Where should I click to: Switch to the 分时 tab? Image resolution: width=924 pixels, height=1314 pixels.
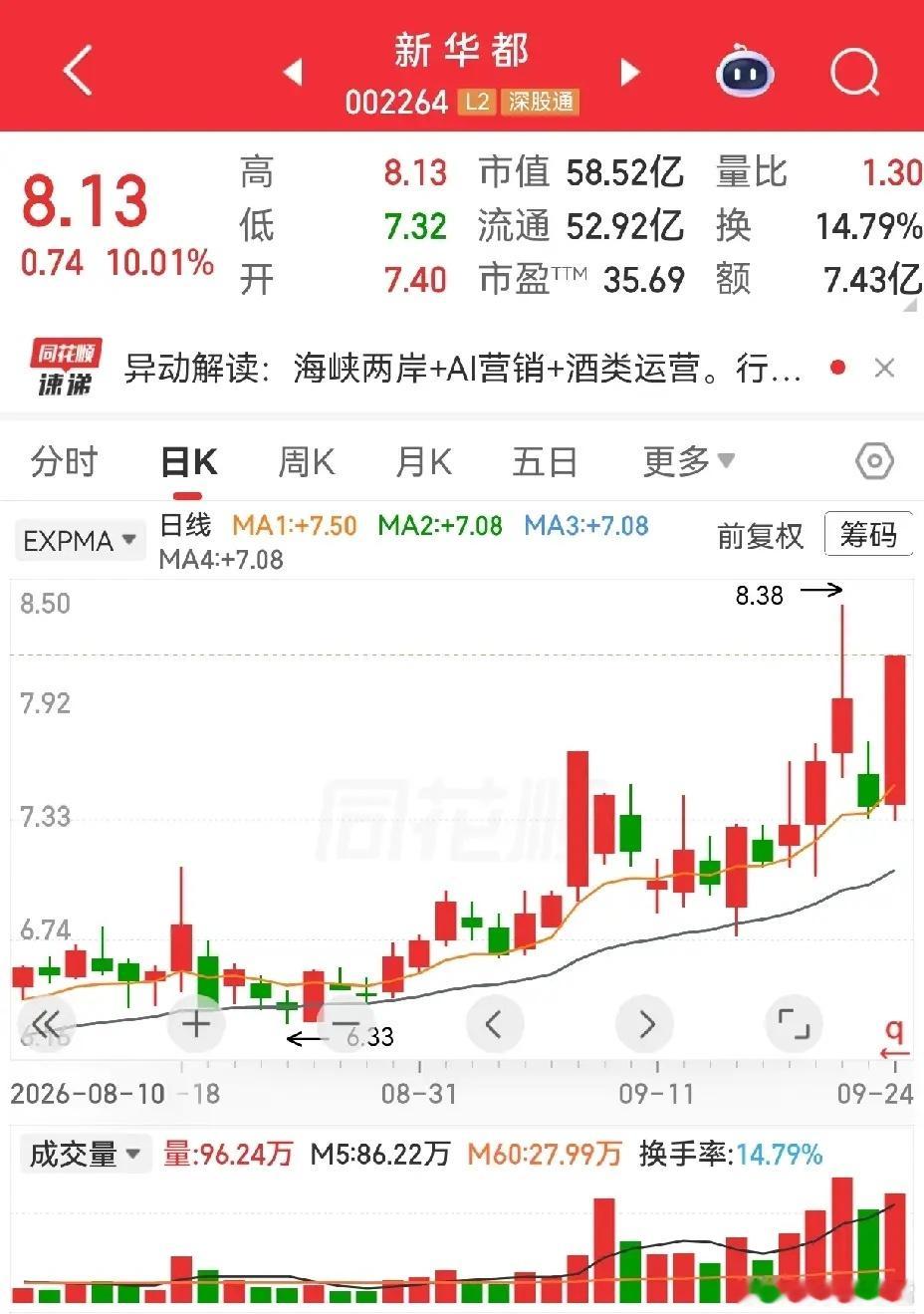point(65,461)
